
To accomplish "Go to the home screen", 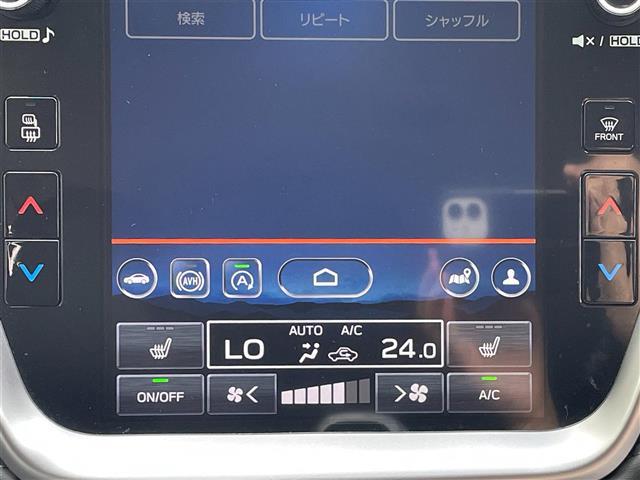I will click(x=325, y=278).
